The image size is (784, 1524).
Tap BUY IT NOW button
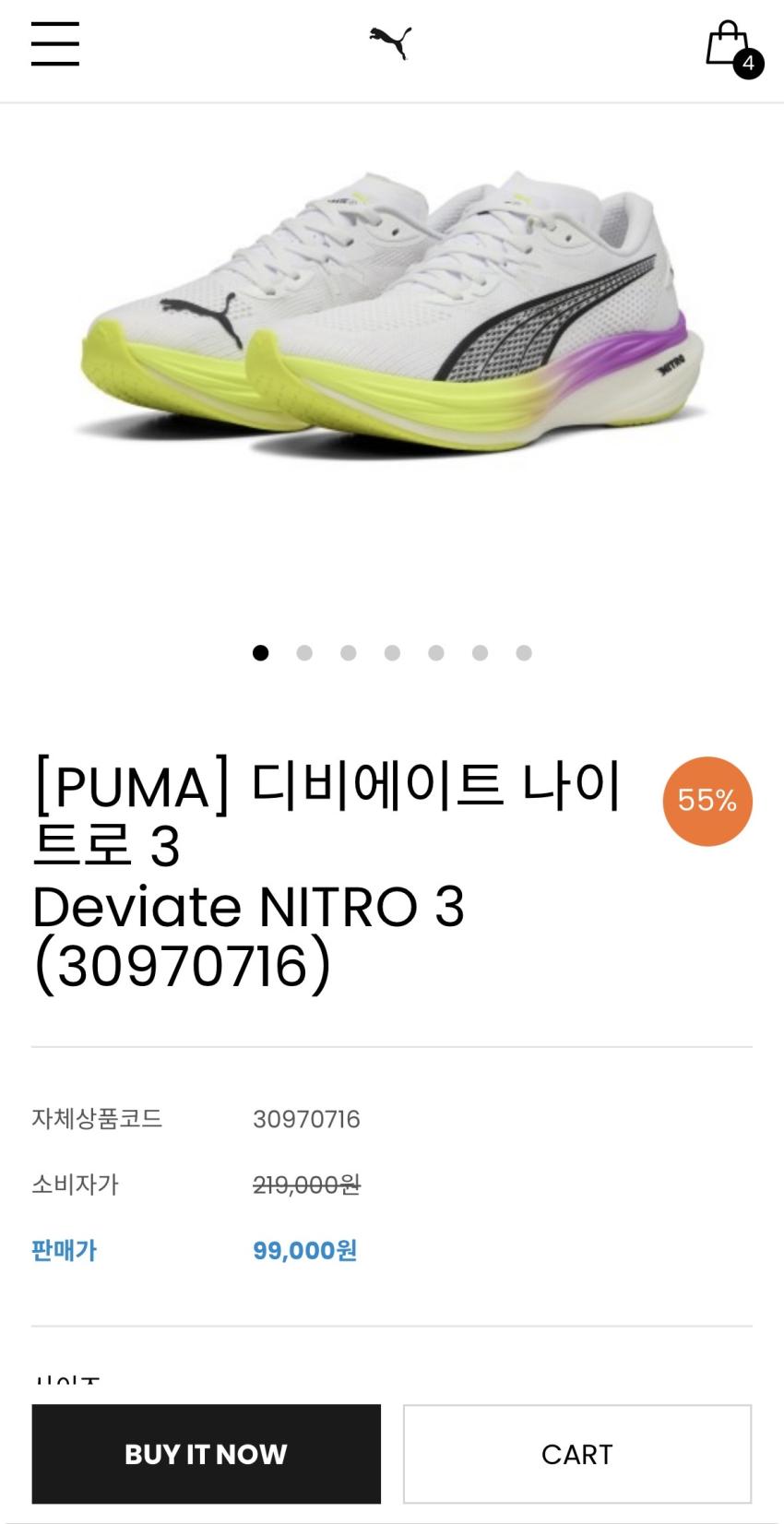(x=206, y=1454)
